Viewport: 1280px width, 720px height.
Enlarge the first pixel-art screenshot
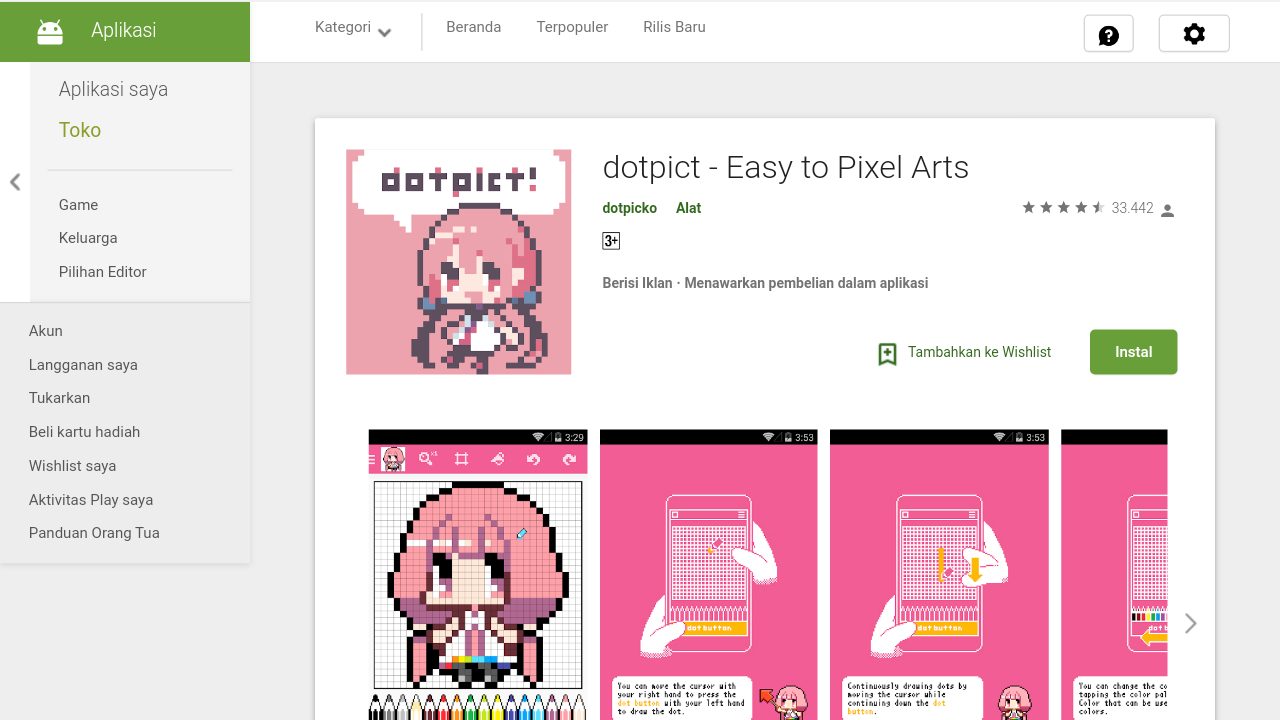[x=477, y=575]
